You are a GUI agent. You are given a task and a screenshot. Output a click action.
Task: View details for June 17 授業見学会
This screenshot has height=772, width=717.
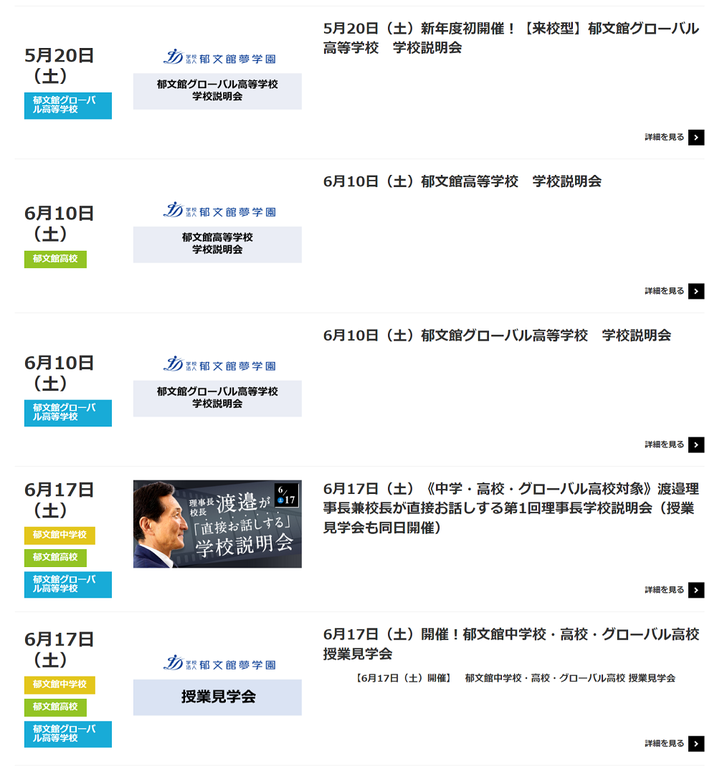point(674,744)
